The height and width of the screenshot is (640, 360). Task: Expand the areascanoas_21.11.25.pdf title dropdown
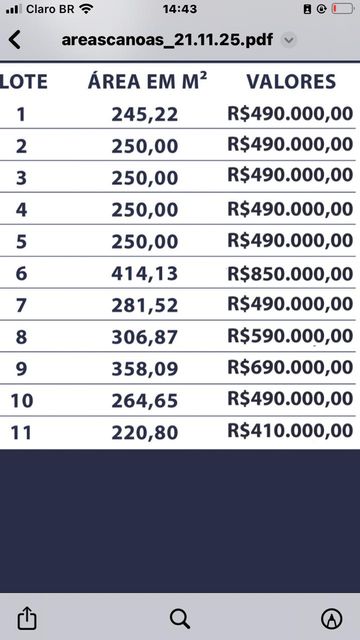(x=289, y=40)
